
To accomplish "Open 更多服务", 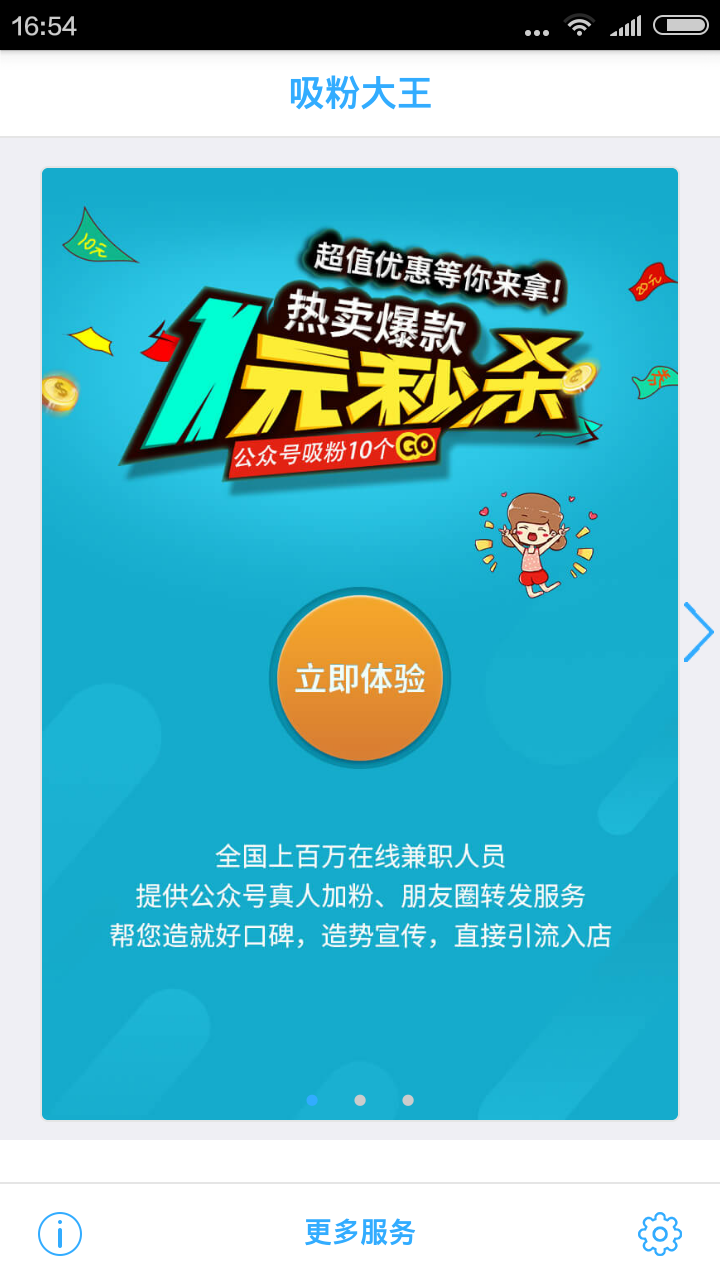I will coord(360,1232).
